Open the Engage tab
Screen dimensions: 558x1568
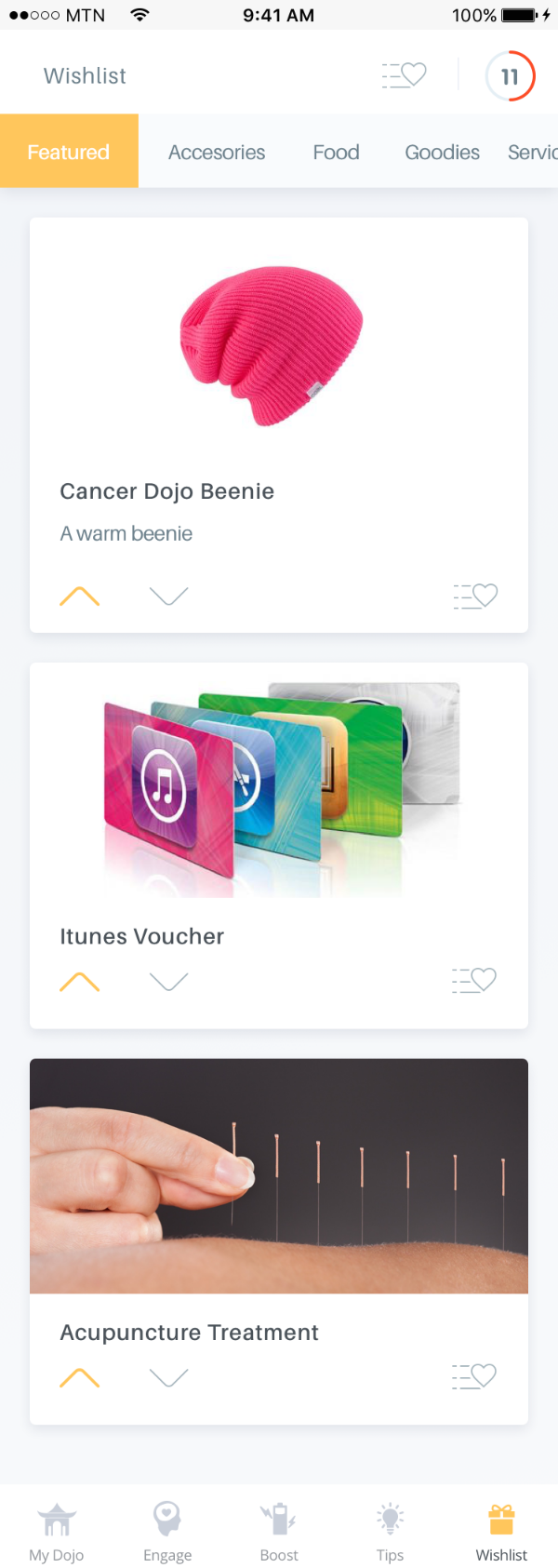167,1529
